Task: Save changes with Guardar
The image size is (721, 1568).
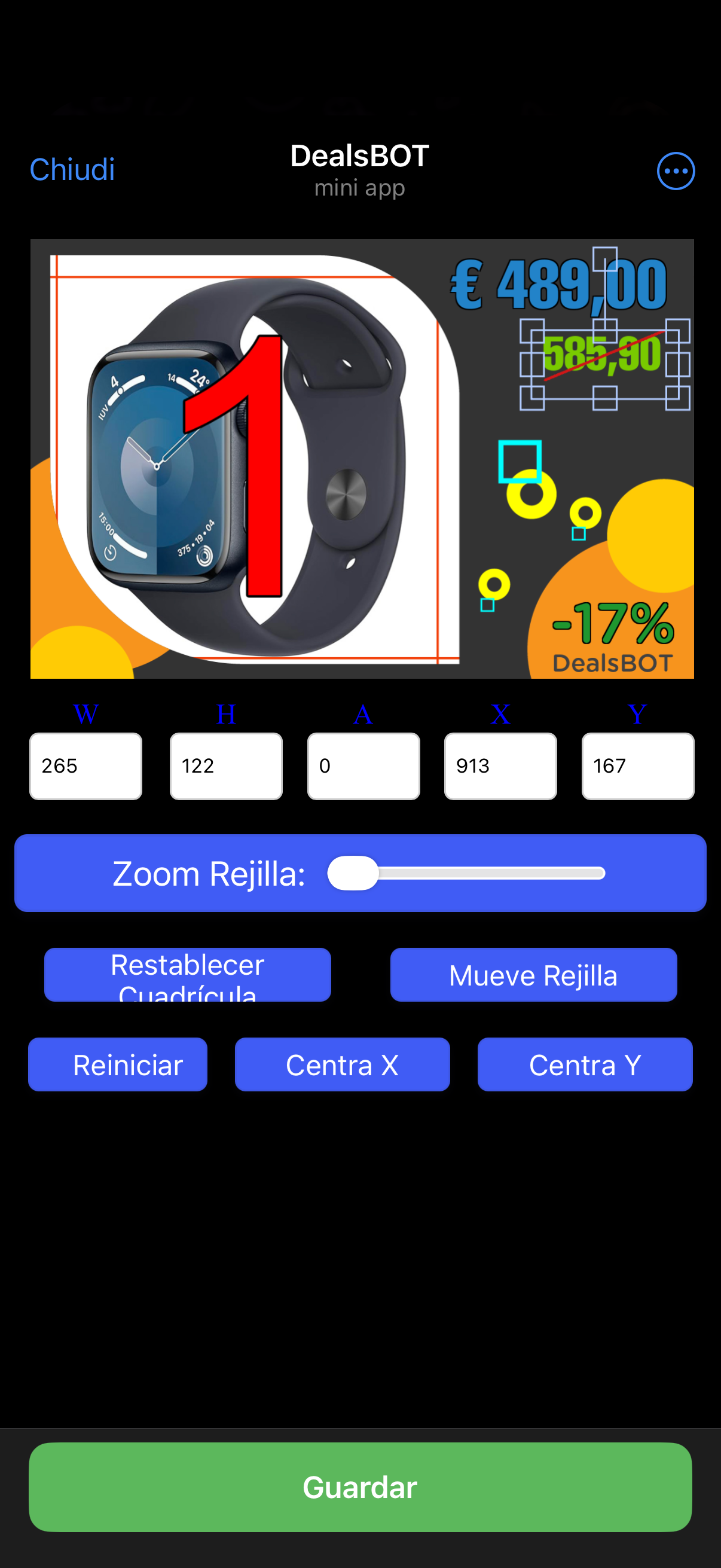Action: [360, 1487]
